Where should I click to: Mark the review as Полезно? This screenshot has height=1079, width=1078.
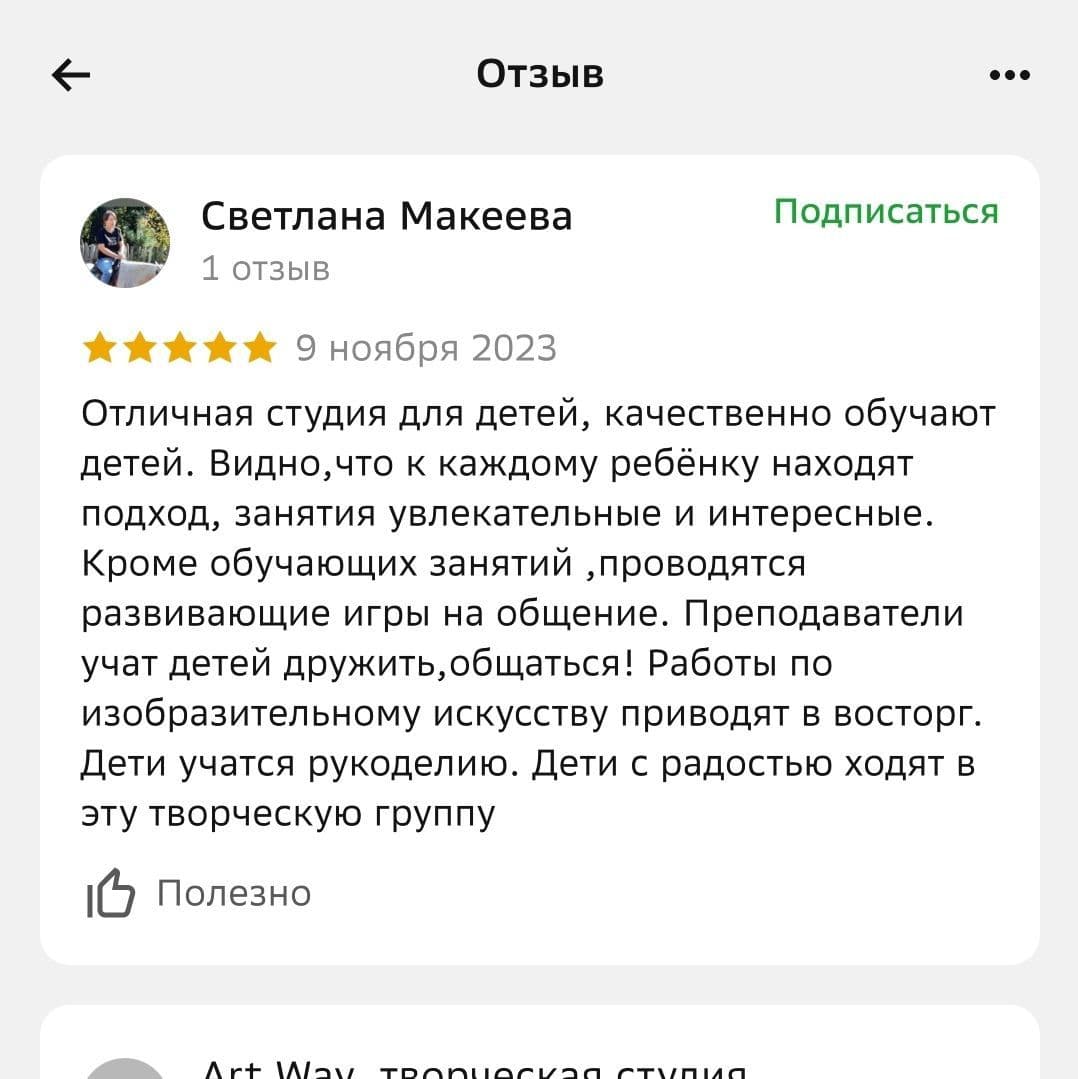pyautogui.click(x=200, y=893)
